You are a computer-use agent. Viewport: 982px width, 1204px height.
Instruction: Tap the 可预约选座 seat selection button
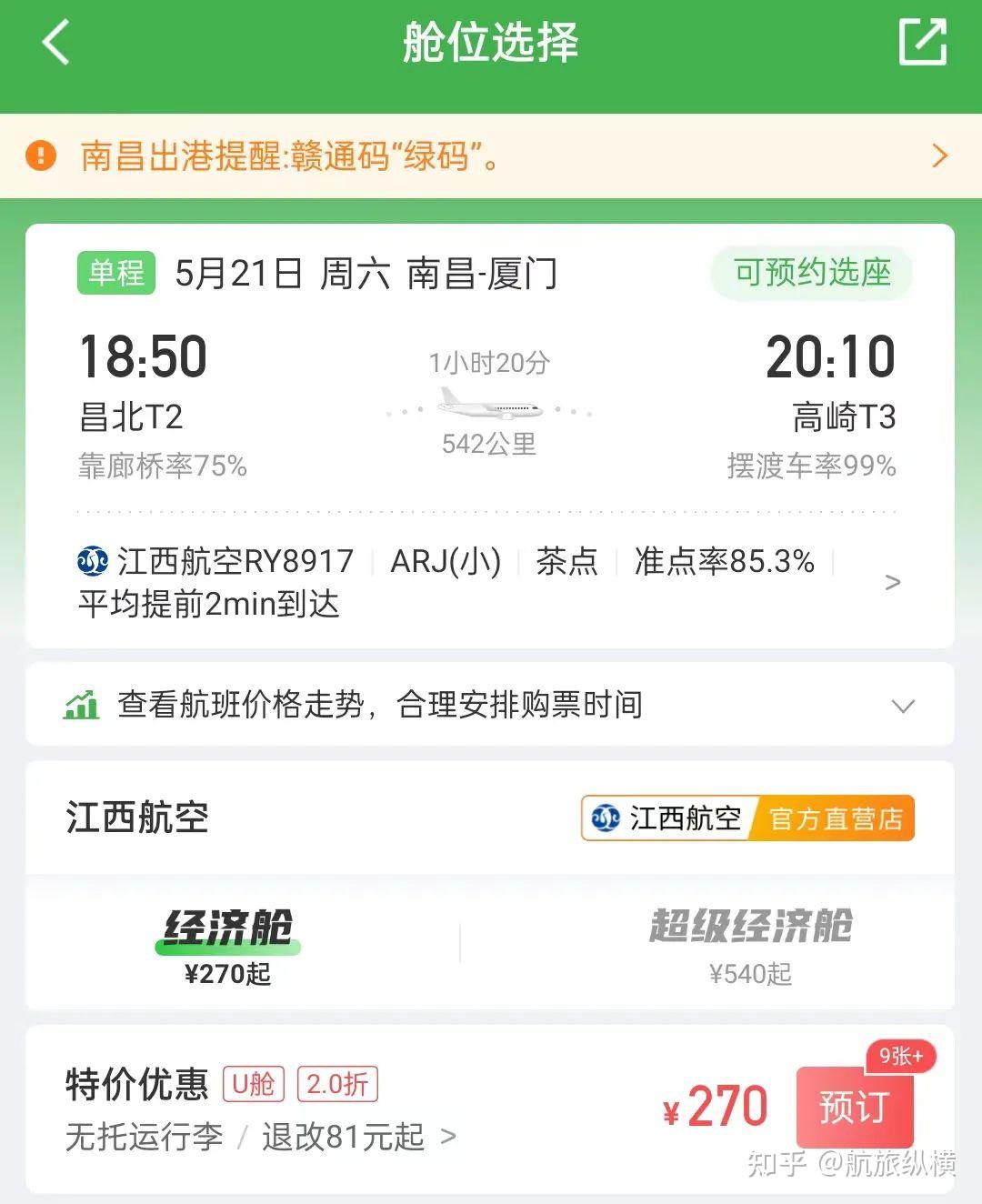(x=810, y=273)
